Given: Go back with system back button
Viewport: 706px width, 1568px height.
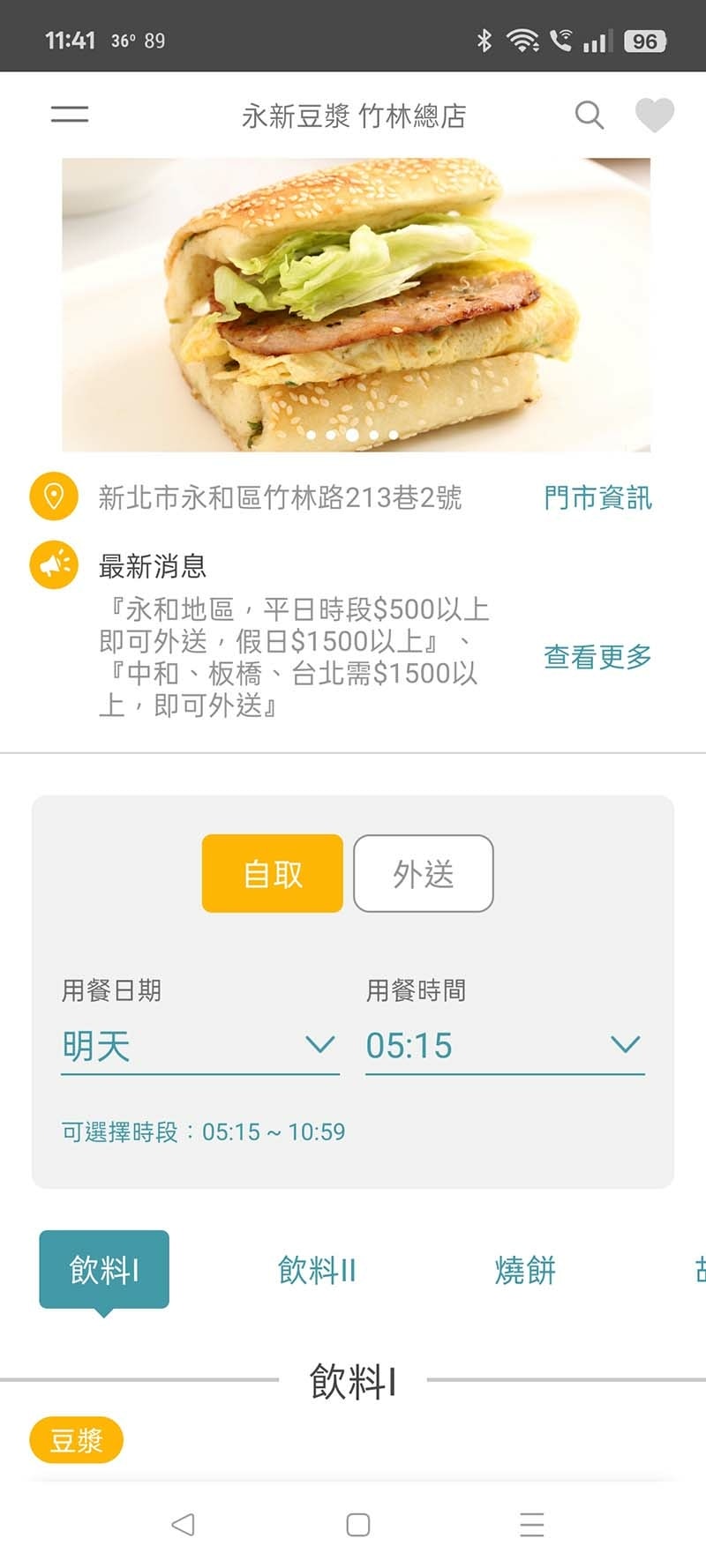Looking at the screenshot, I should [183, 1524].
